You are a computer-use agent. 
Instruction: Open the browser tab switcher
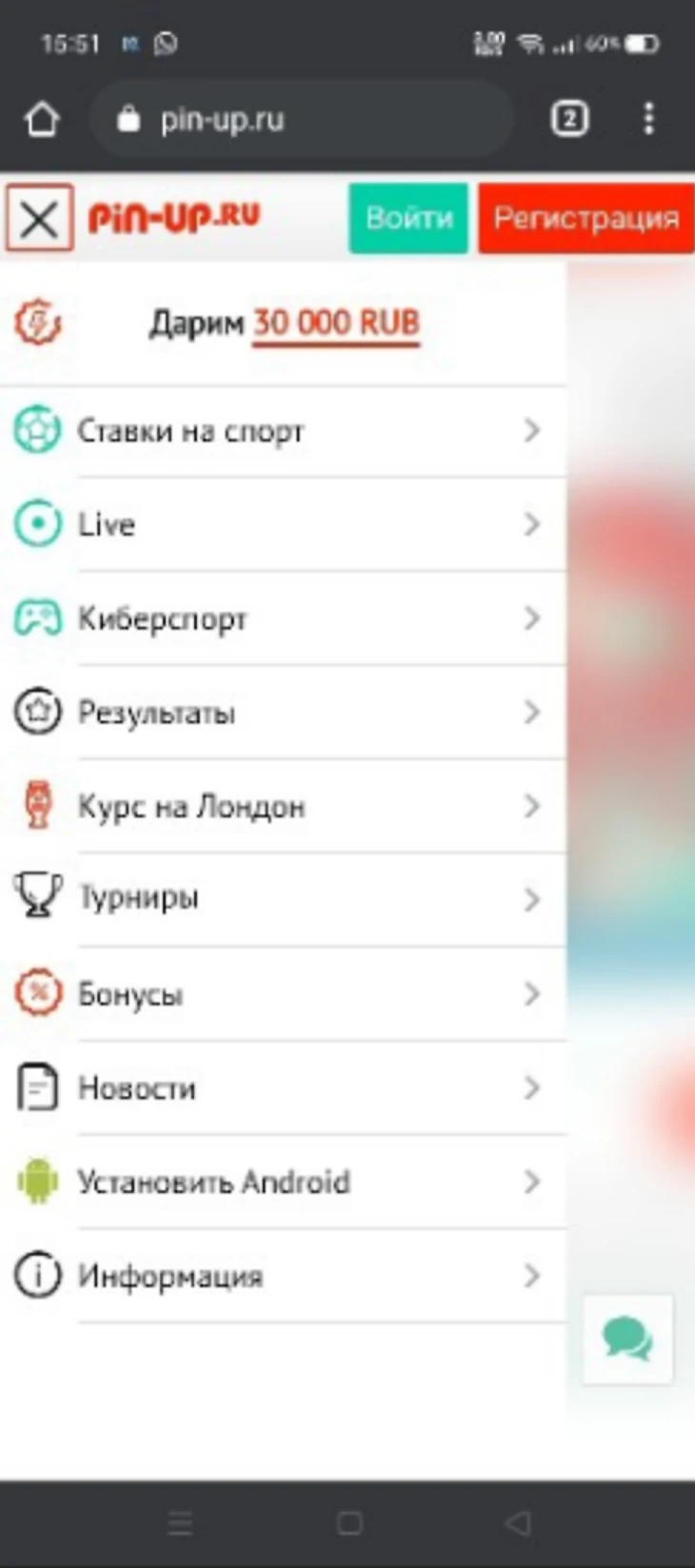point(569,119)
